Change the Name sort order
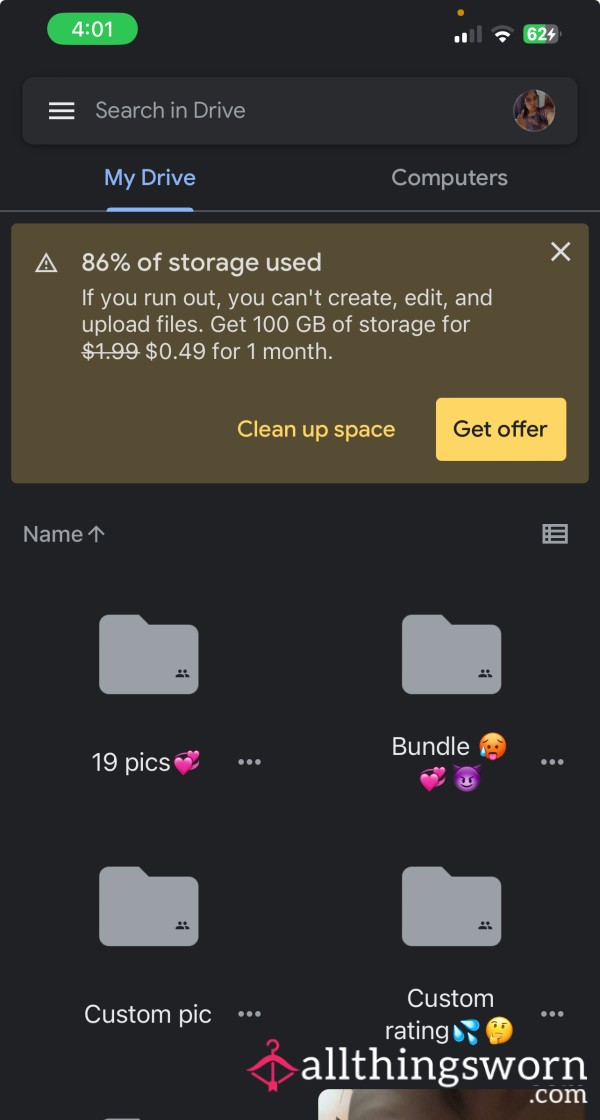This screenshot has width=600, height=1120. pos(64,534)
